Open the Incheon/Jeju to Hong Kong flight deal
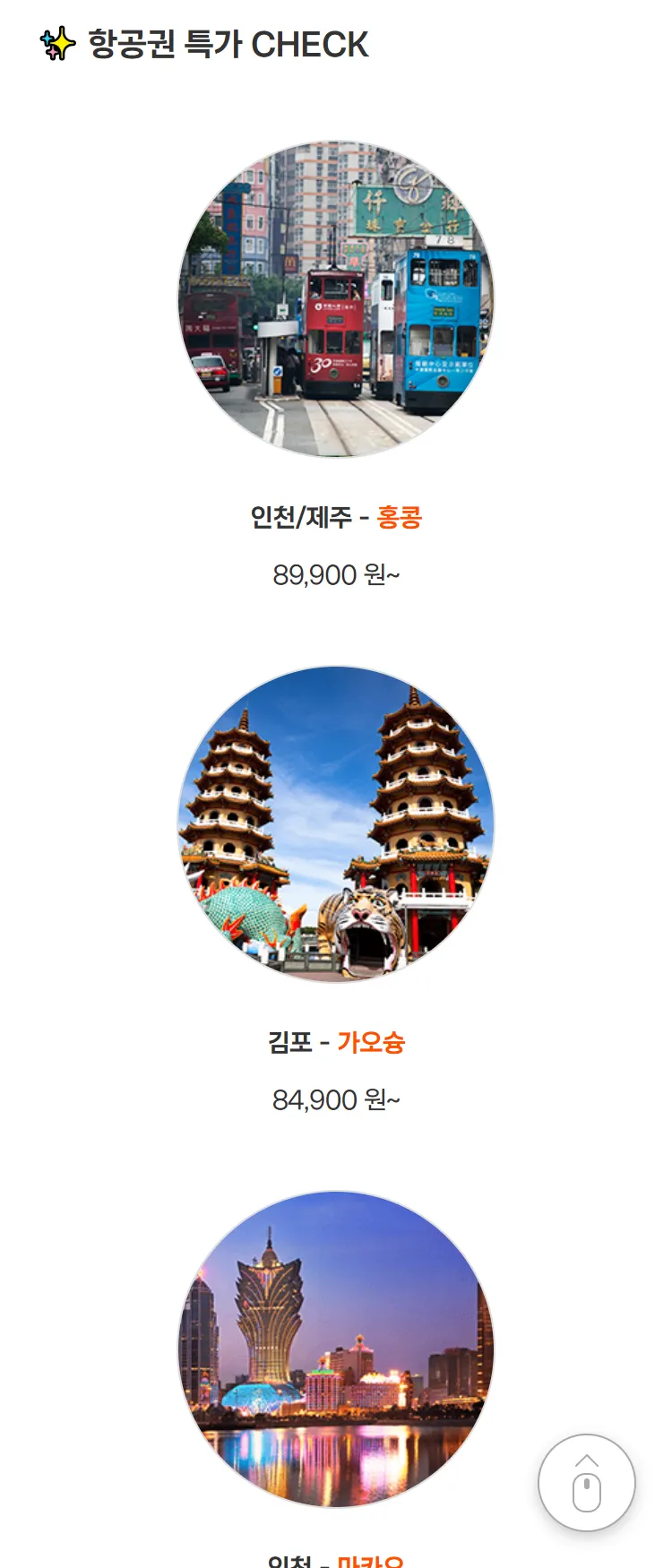 pos(336,299)
